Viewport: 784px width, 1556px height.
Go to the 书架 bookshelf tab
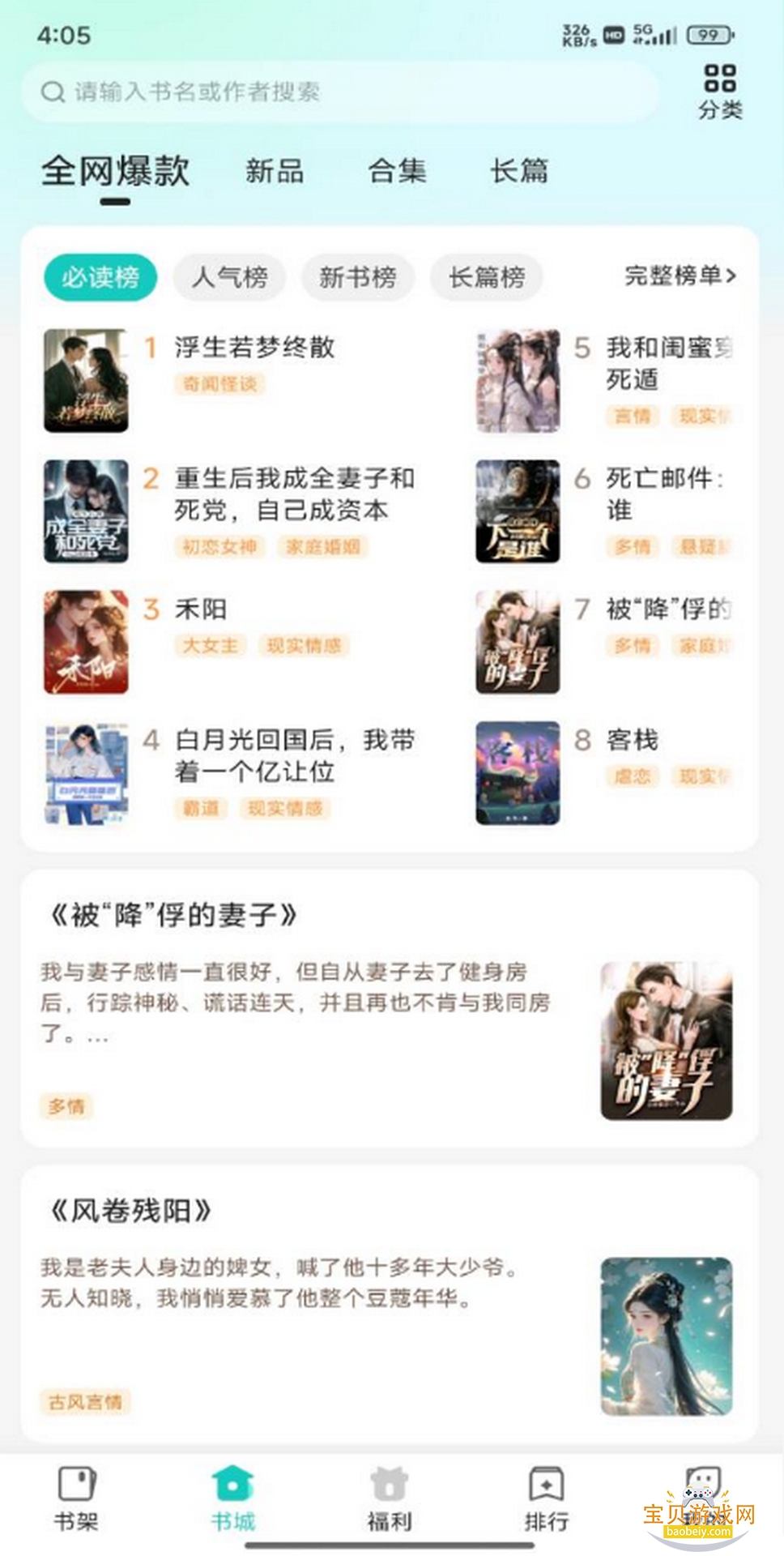point(77,1498)
